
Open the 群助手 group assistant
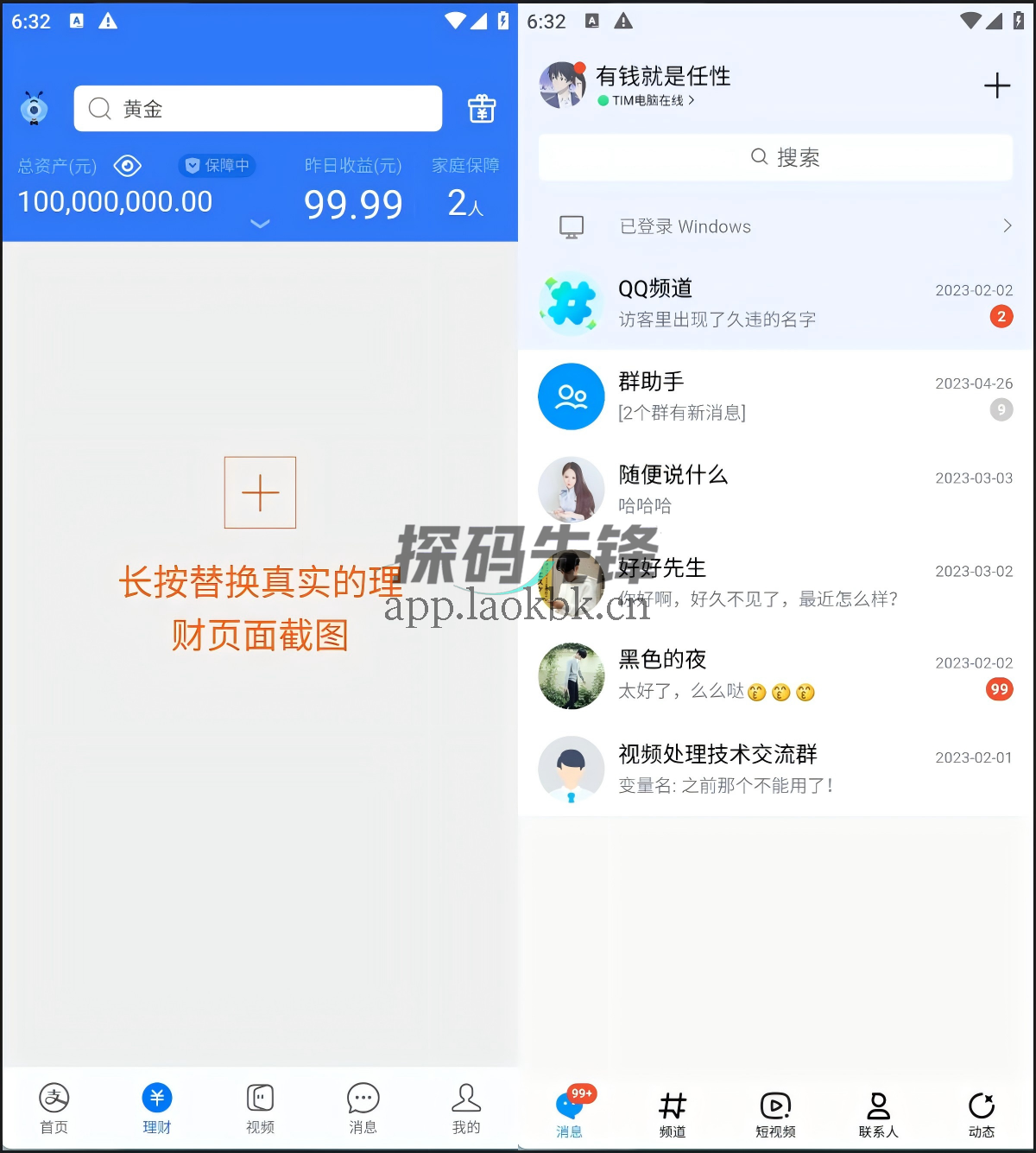coord(571,396)
